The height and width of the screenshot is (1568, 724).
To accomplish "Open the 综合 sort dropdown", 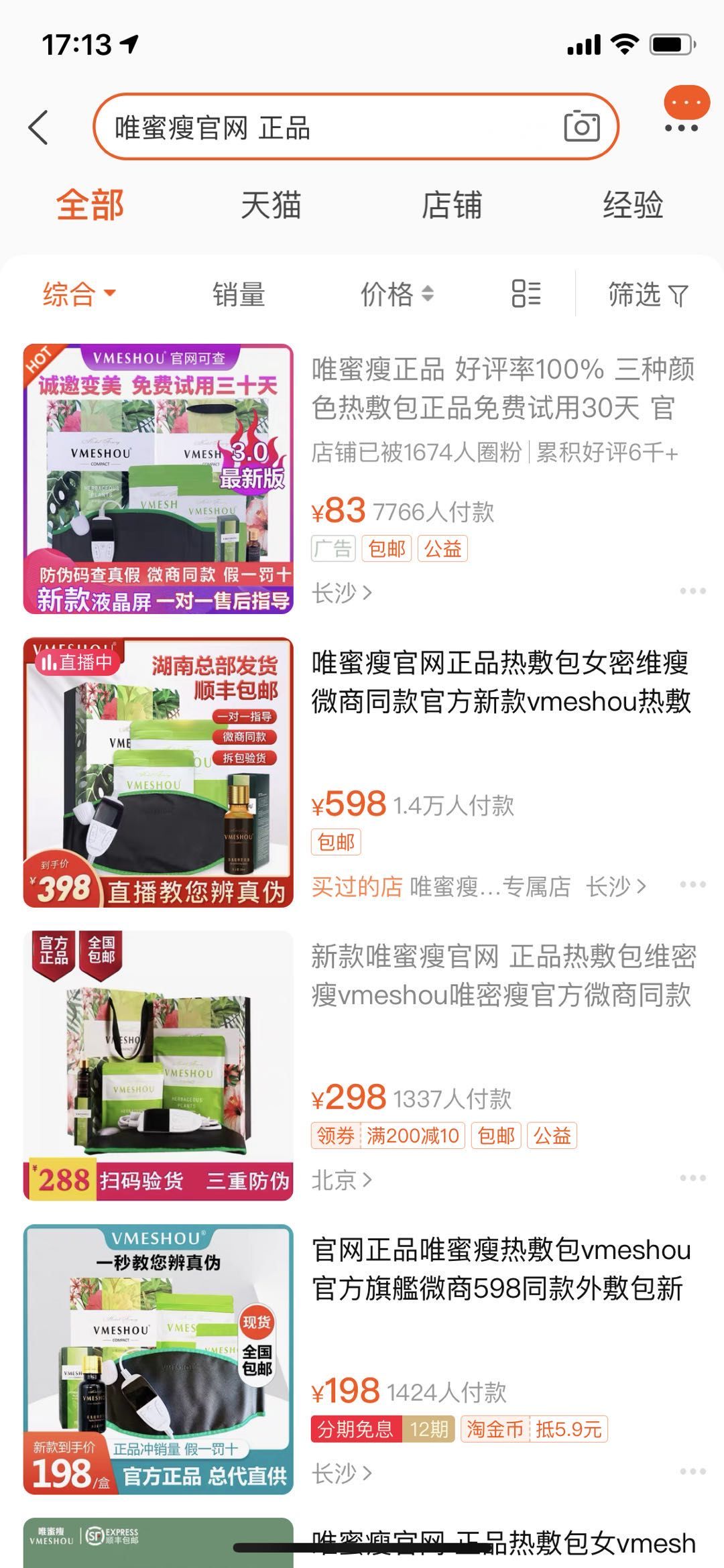I will coord(77,294).
